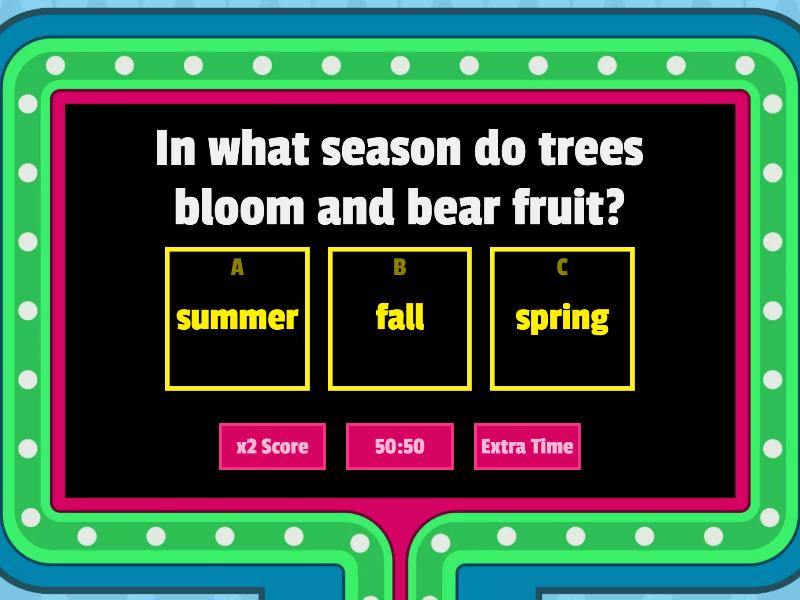Choose answer B fall
This screenshot has height=600, width=800.
point(399,319)
